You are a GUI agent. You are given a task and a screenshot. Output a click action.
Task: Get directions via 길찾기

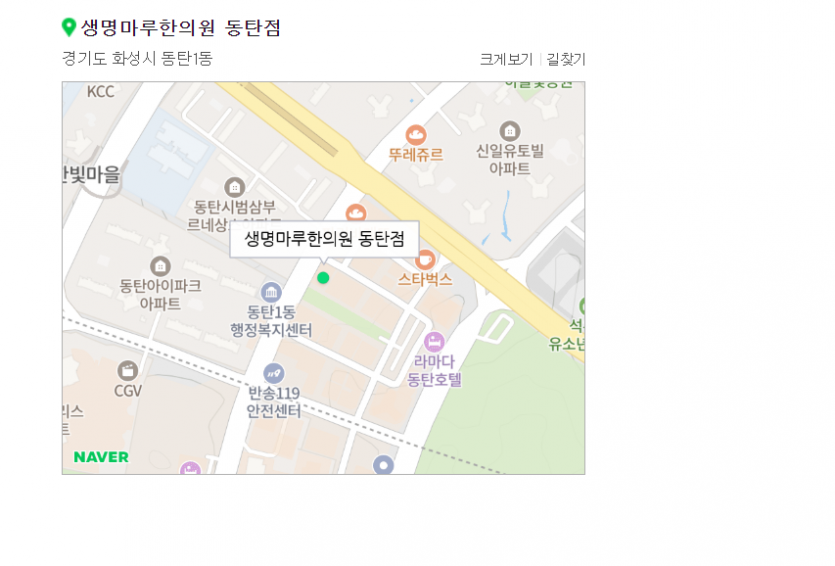tap(566, 59)
